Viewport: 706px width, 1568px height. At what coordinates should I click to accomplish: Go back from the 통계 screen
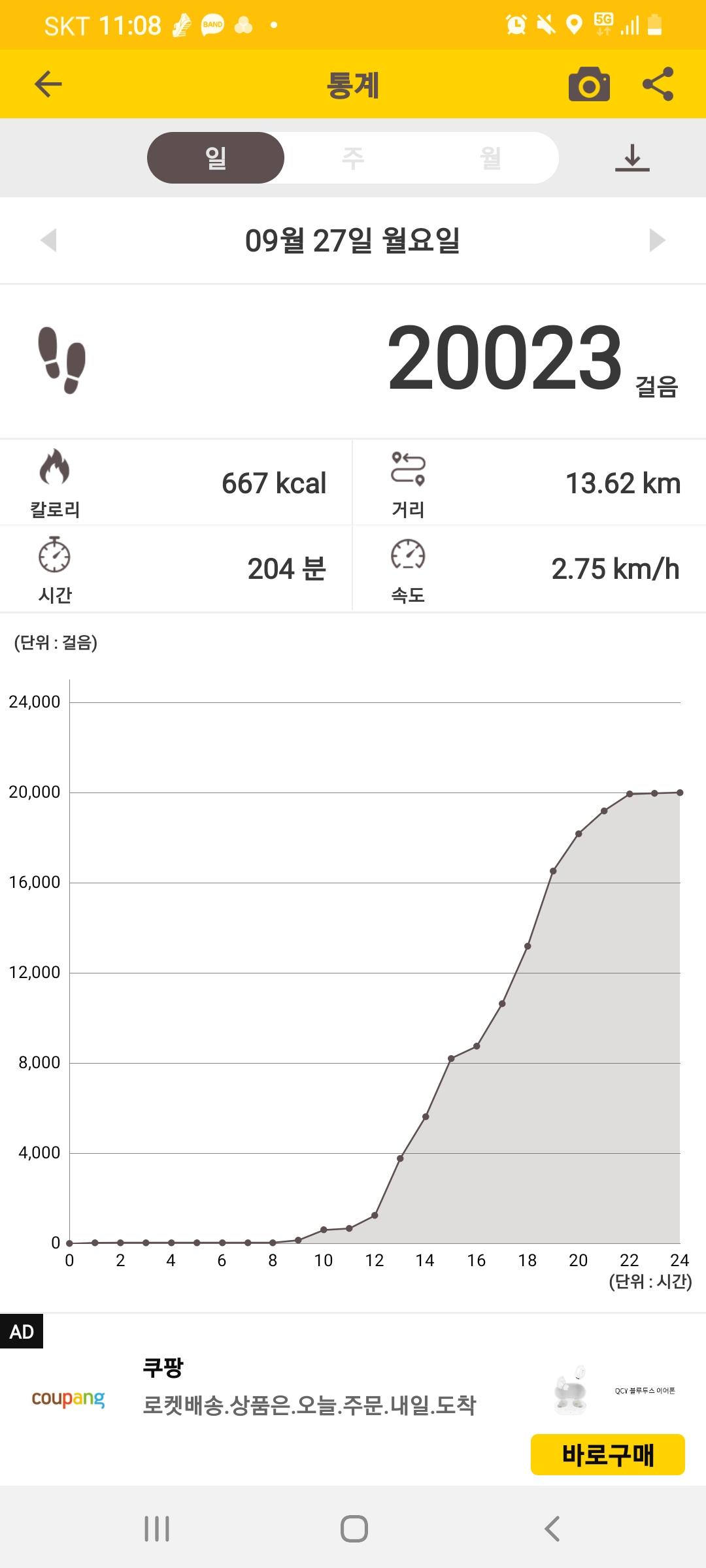(x=48, y=84)
